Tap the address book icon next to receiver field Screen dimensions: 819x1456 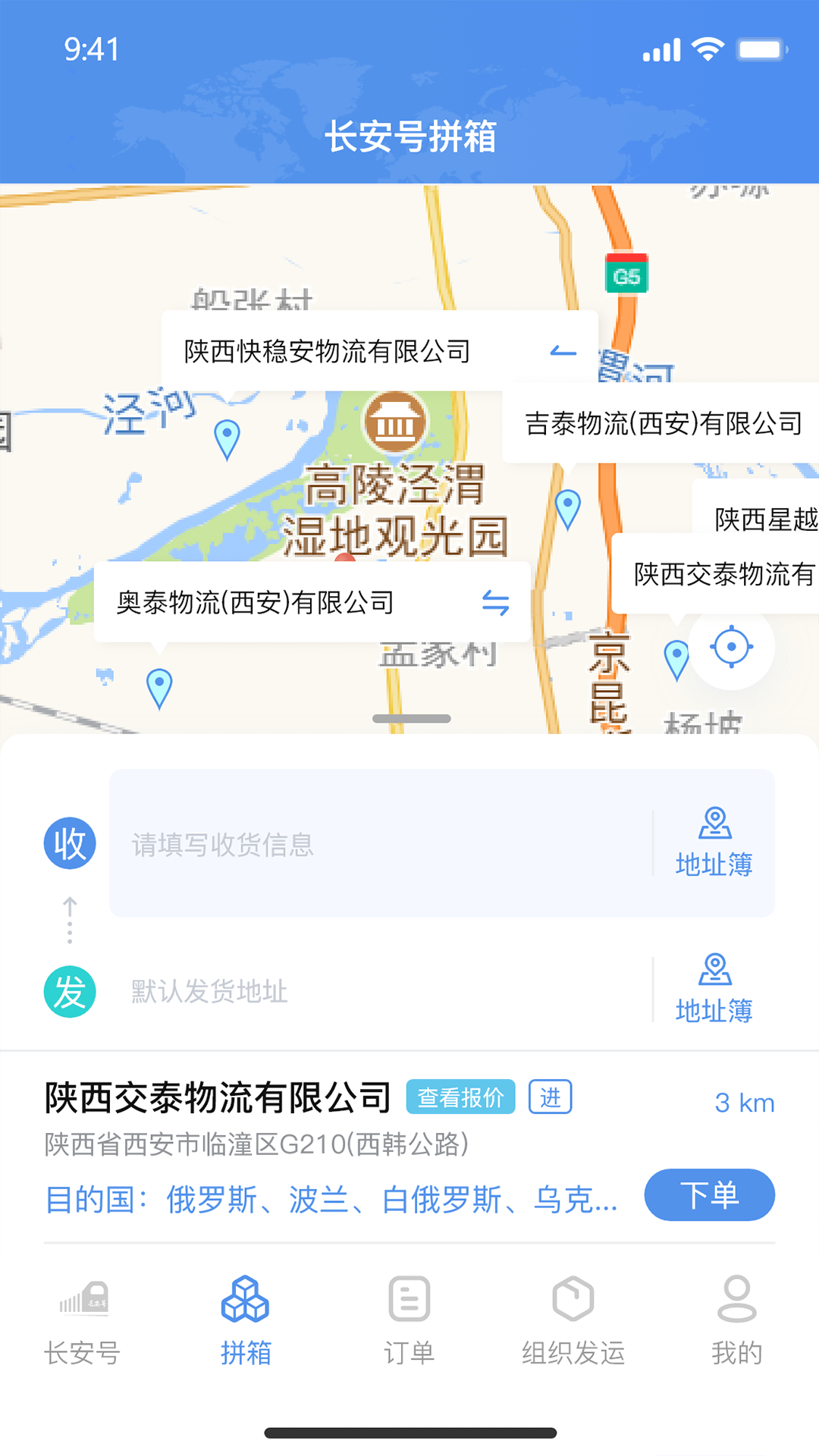click(x=714, y=821)
